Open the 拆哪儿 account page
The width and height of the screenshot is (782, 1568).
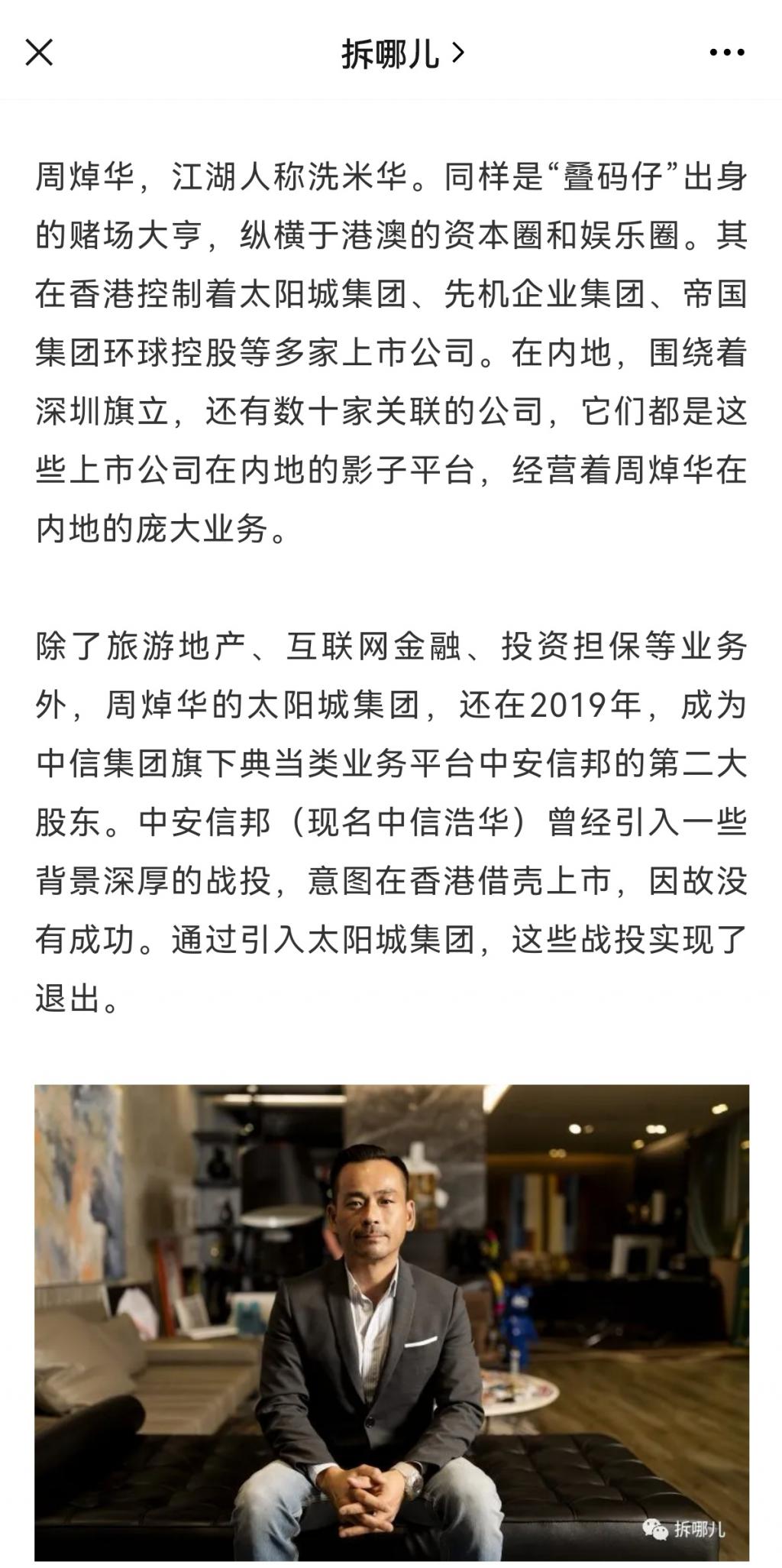tap(402, 53)
